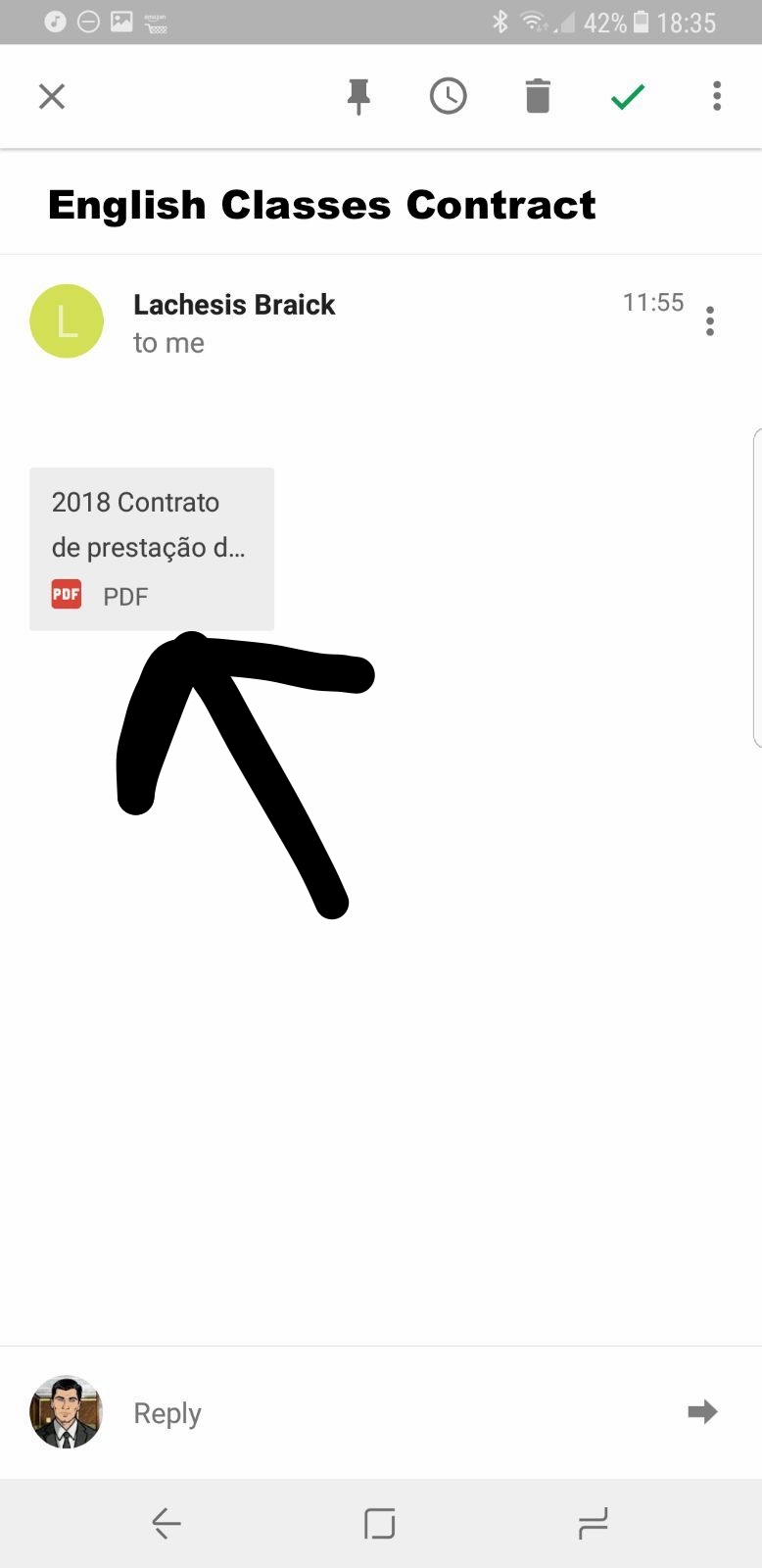This screenshot has width=762, height=1568.
Task: View sender avatar for Lachesis Braick
Action: click(67, 321)
